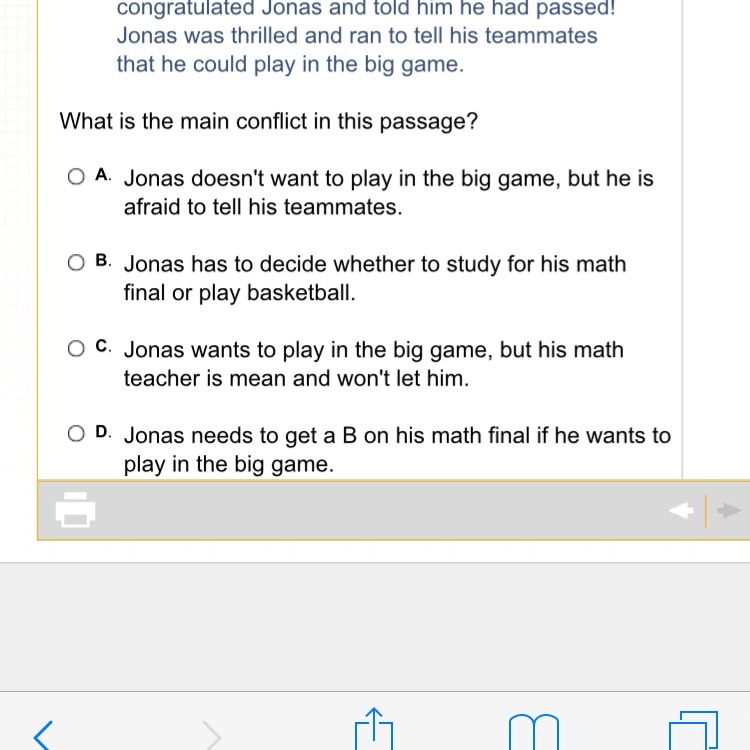
Task: Open Safari bookmarks
Action: pyautogui.click(x=533, y=732)
